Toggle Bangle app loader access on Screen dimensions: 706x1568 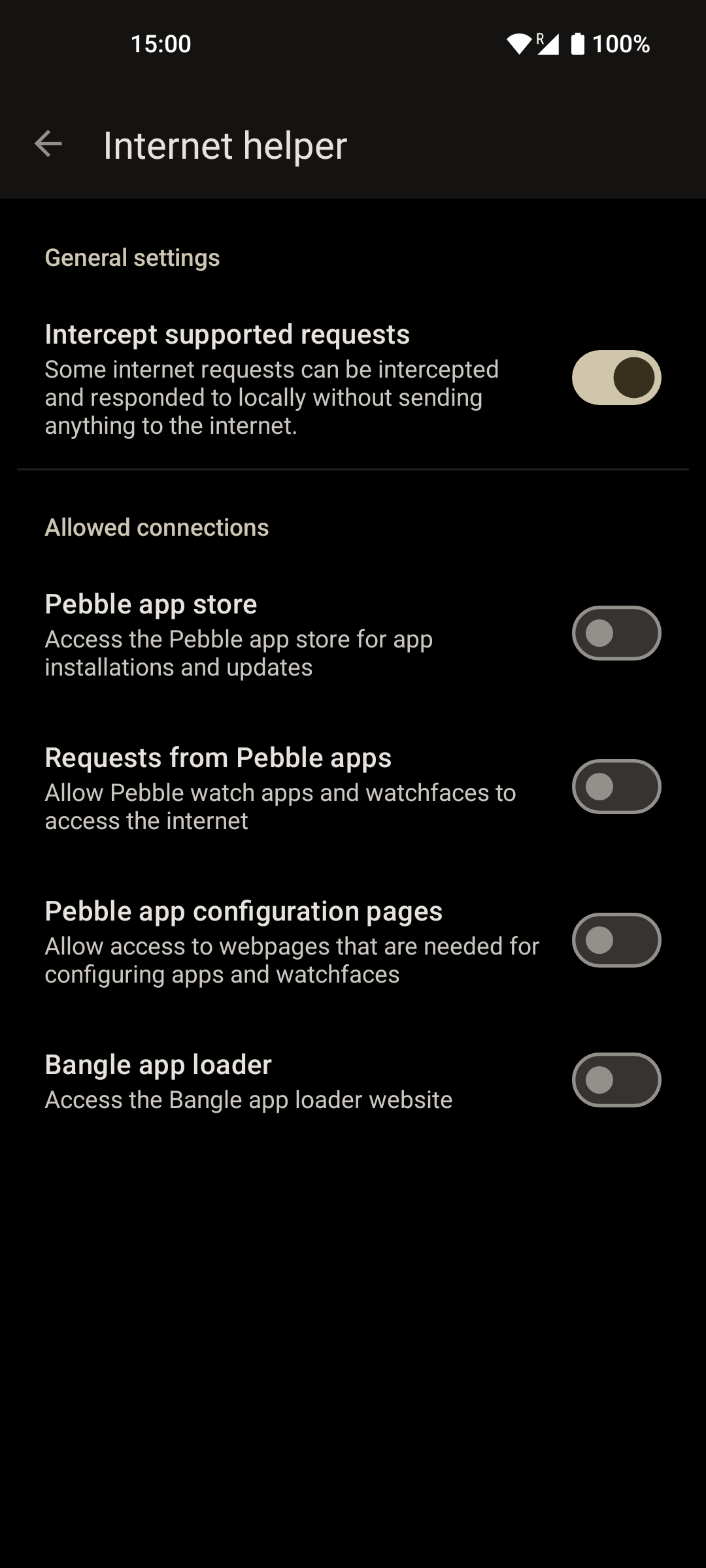[616, 1080]
